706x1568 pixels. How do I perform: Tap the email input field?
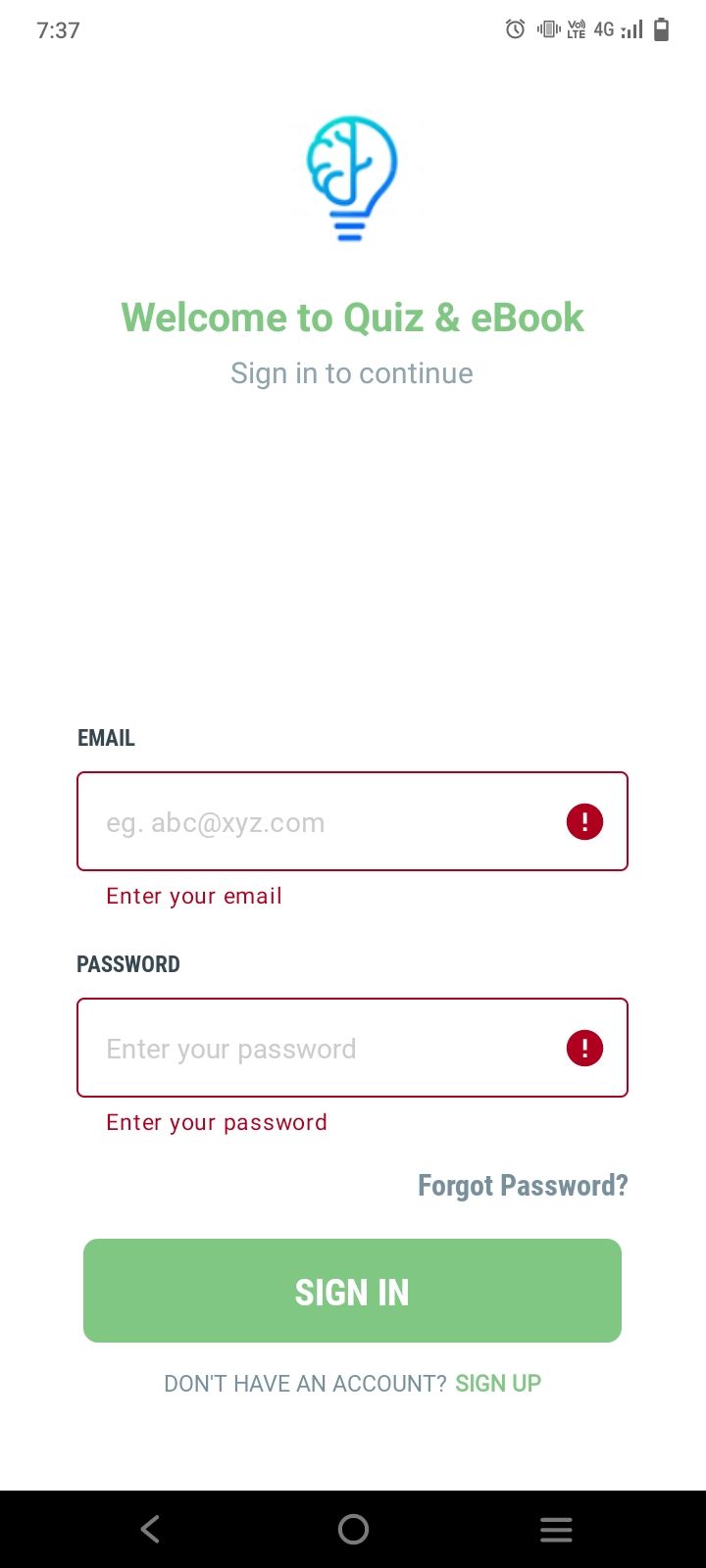coord(352,821)
